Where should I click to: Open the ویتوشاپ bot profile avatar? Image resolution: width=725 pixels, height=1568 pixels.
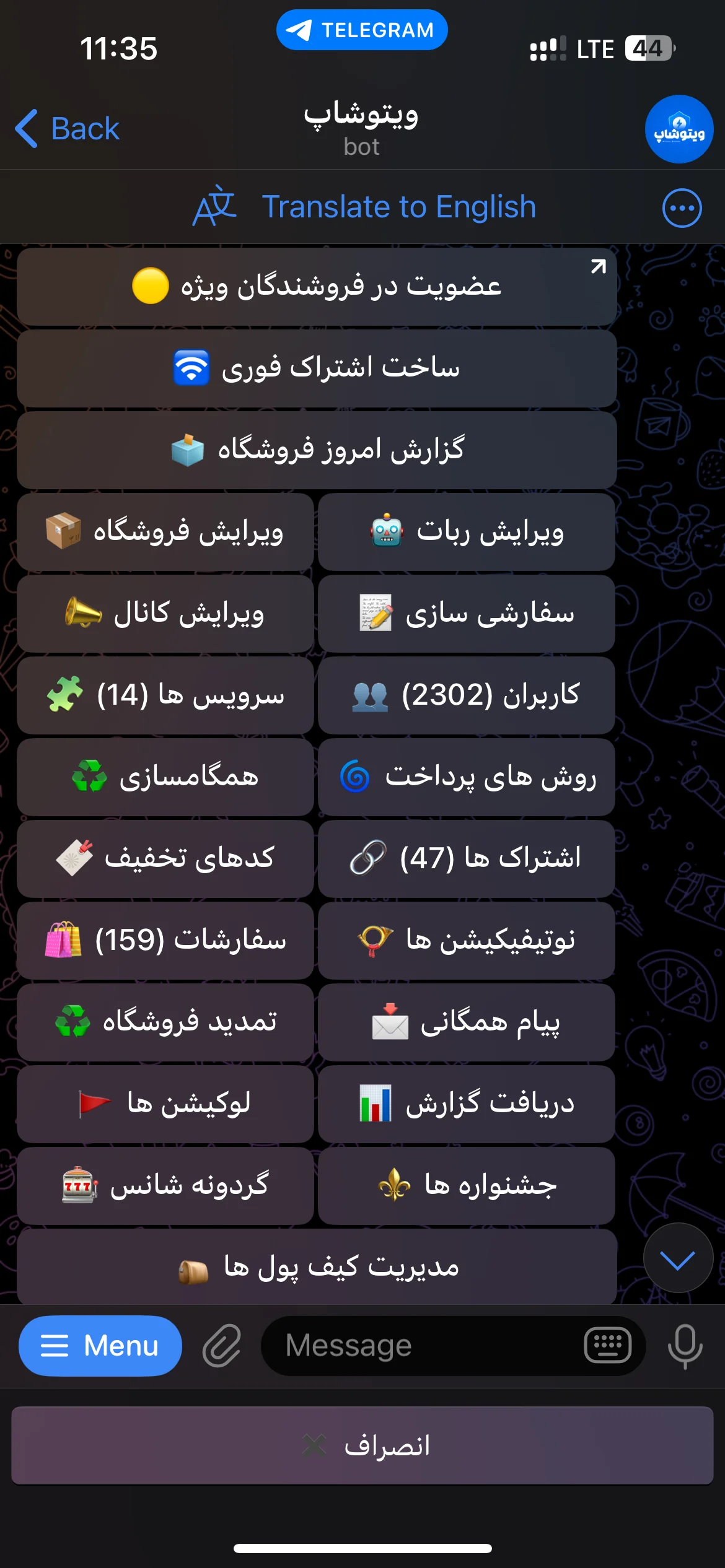coord(679,129)
